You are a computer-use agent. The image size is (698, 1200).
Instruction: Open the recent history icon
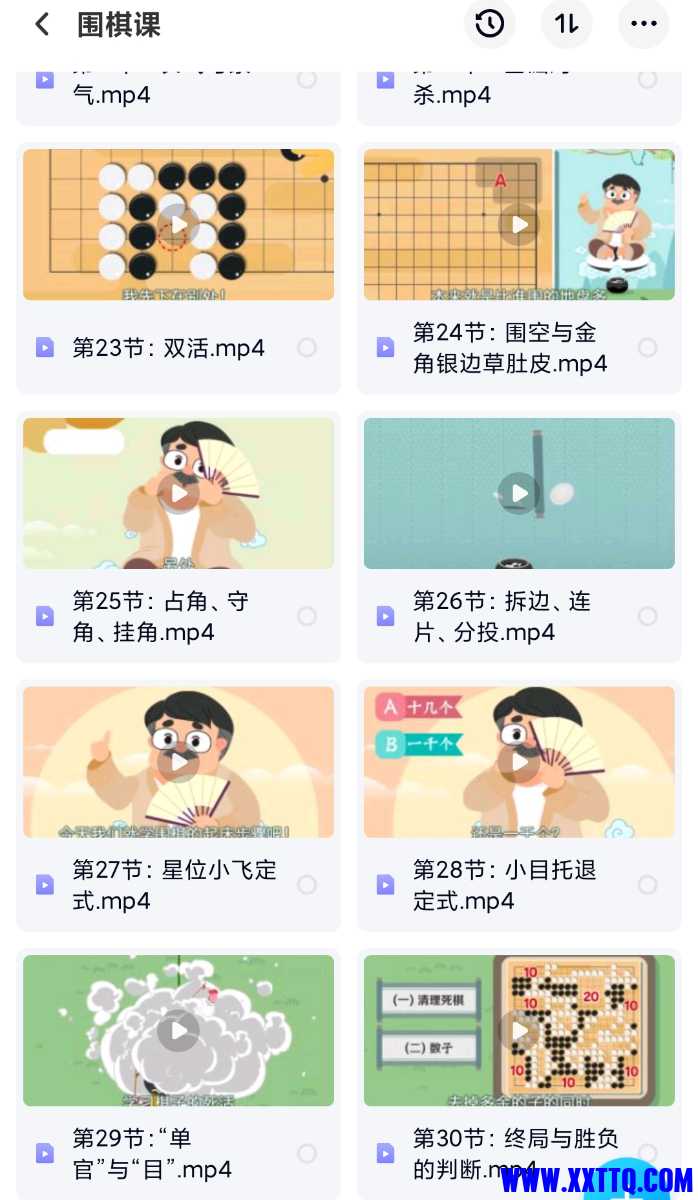[x=489, y=25]
